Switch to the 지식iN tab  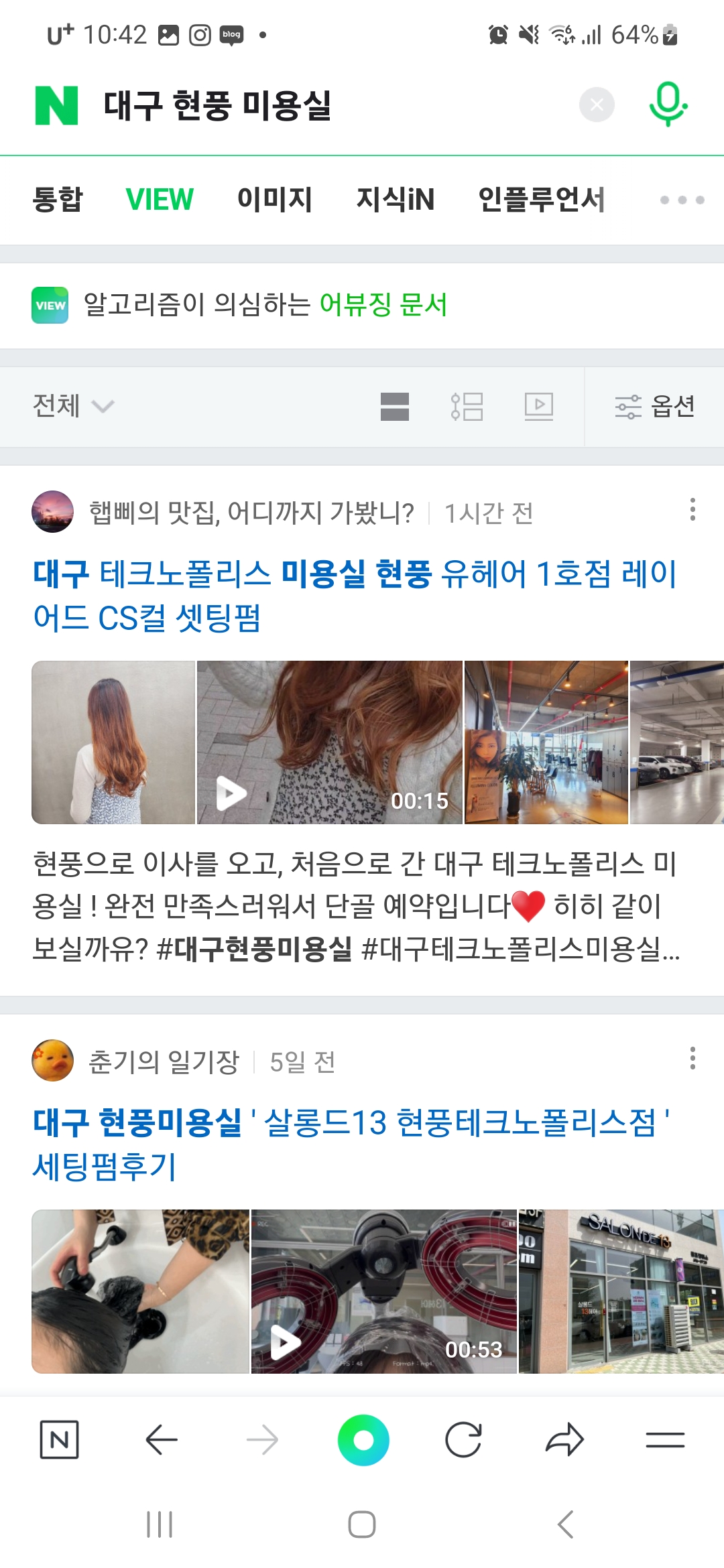396,200
